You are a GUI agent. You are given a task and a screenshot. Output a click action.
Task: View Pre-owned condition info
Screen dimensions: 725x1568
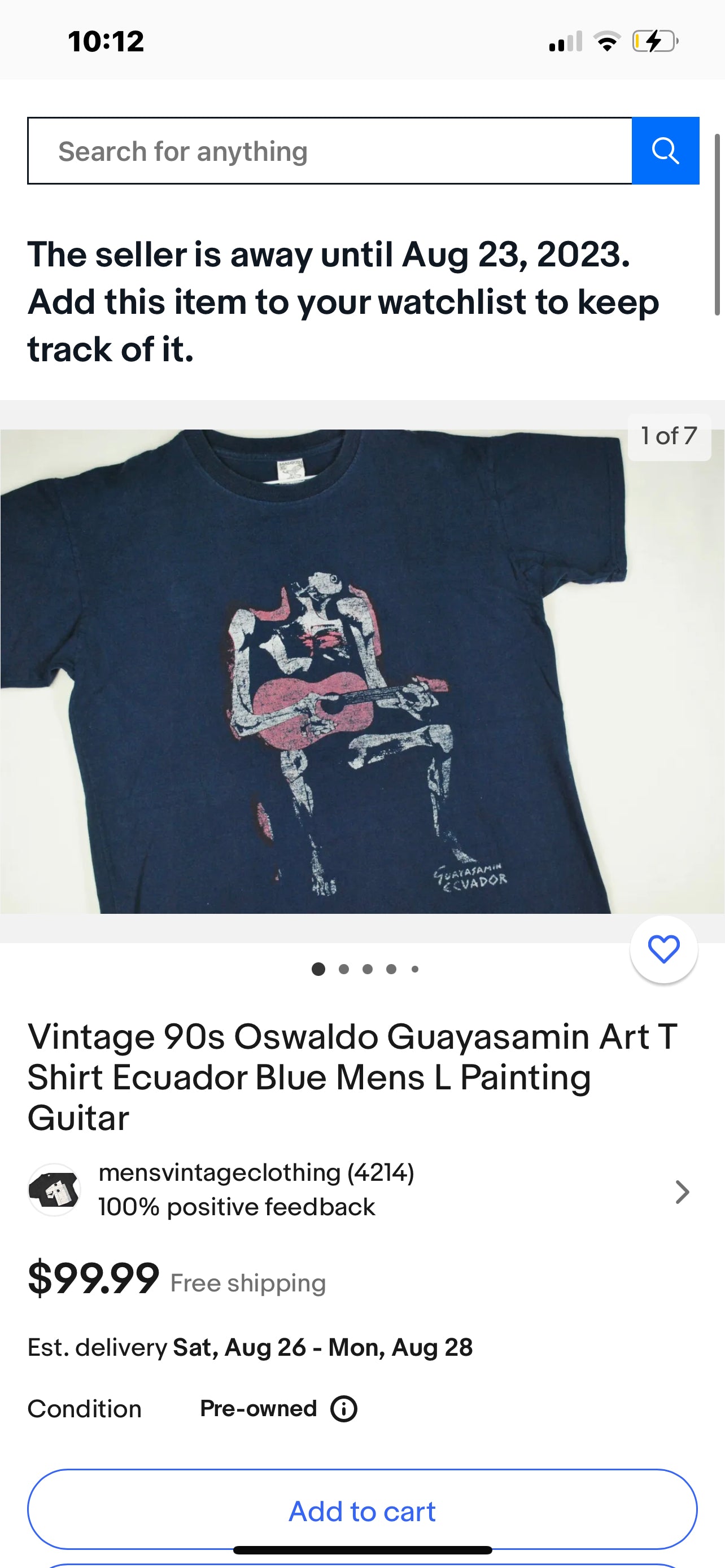(x=344, y=1408)
